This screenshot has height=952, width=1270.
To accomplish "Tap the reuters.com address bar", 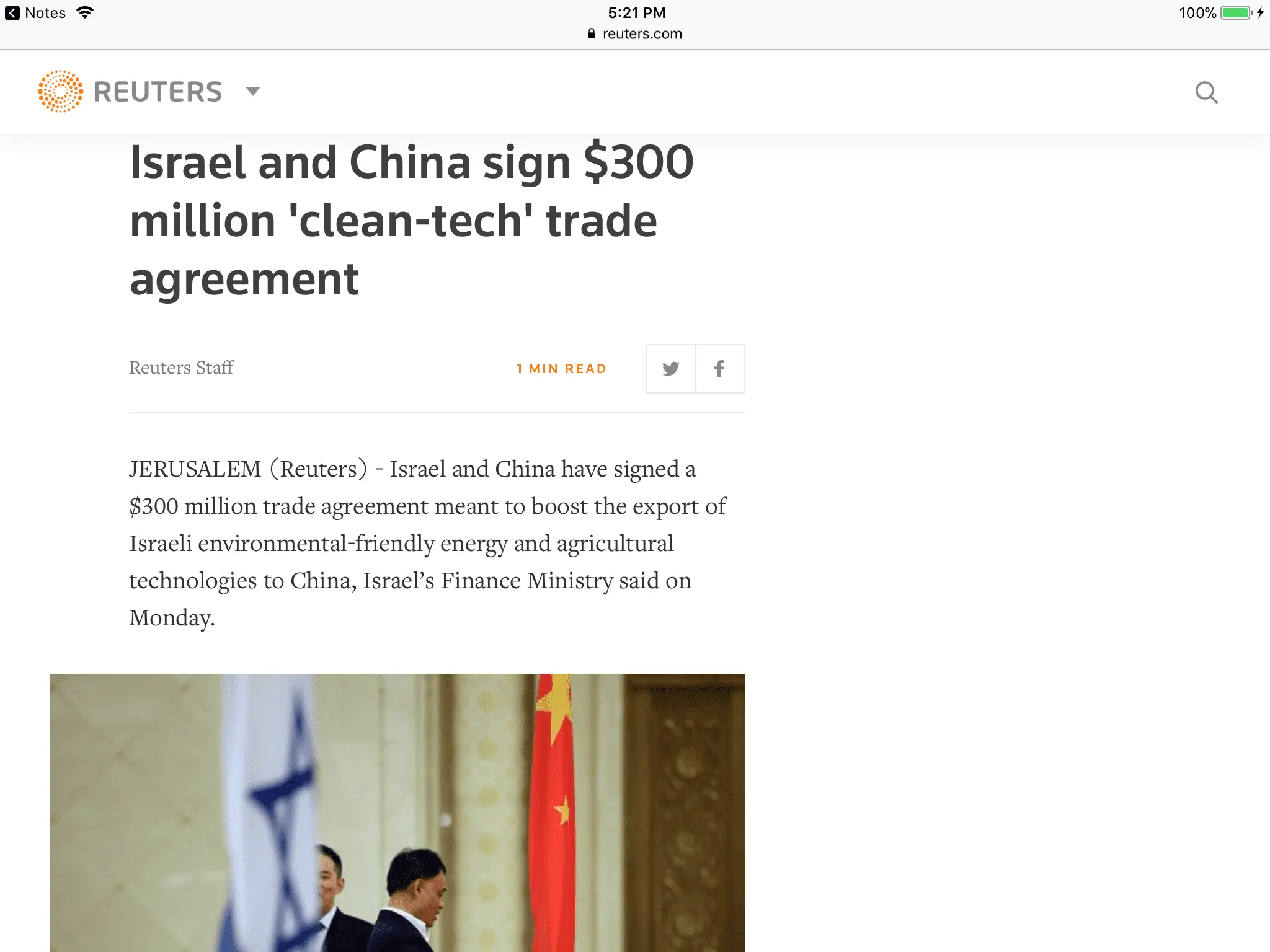I will (x=635, y=34).
